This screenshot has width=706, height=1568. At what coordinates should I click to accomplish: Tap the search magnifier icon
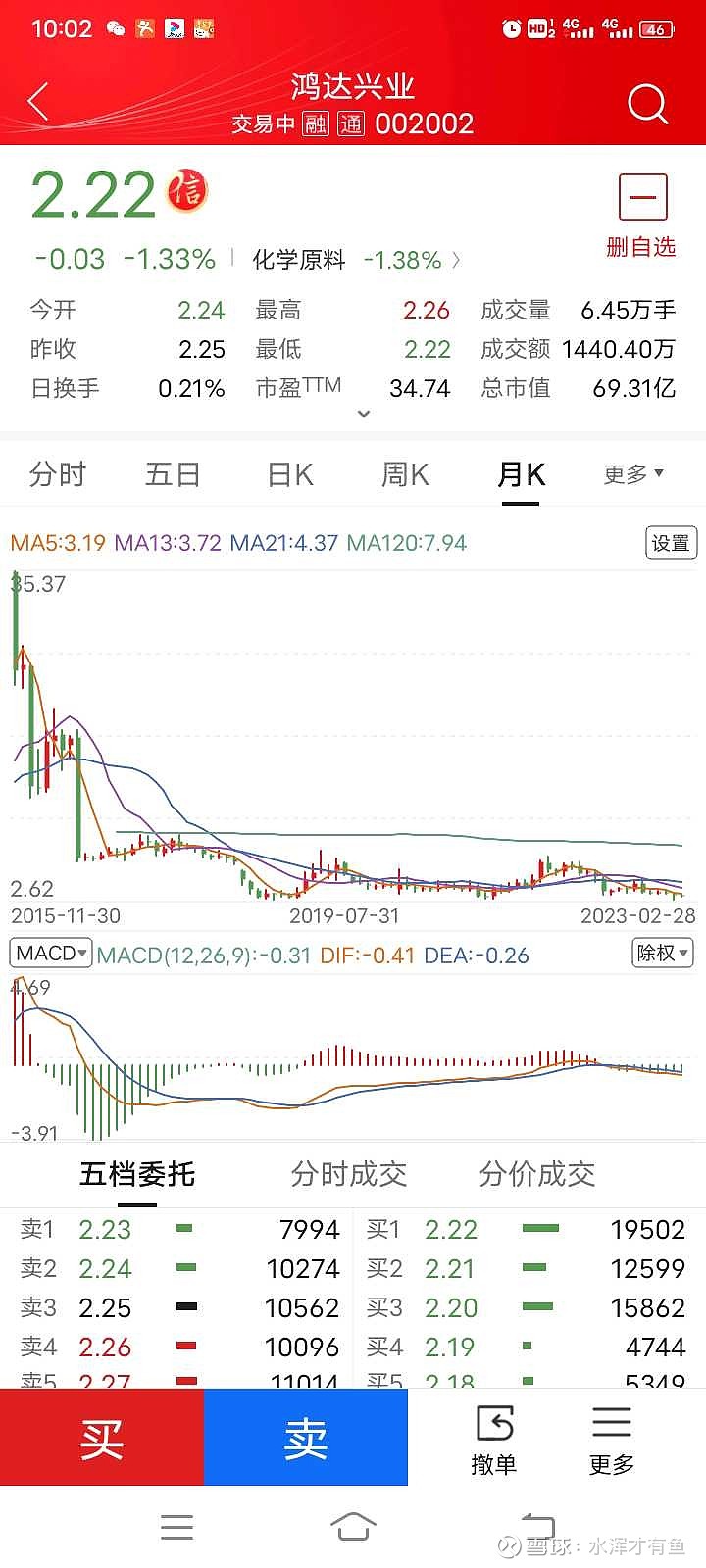tap(646, 104)
